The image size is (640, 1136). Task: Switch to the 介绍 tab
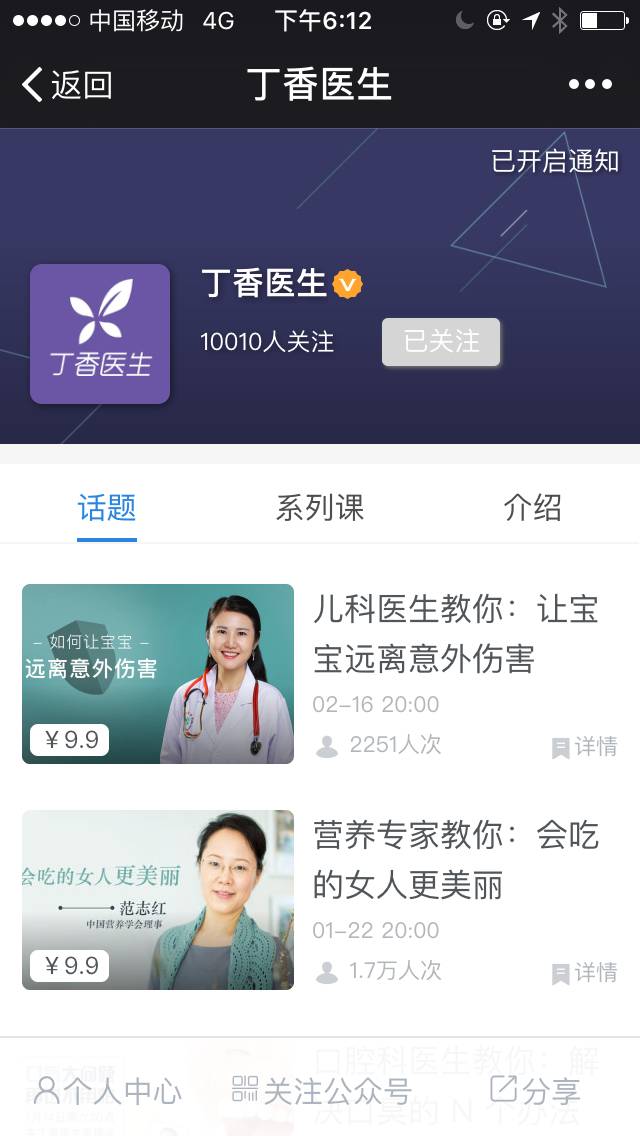coord(532,508)
